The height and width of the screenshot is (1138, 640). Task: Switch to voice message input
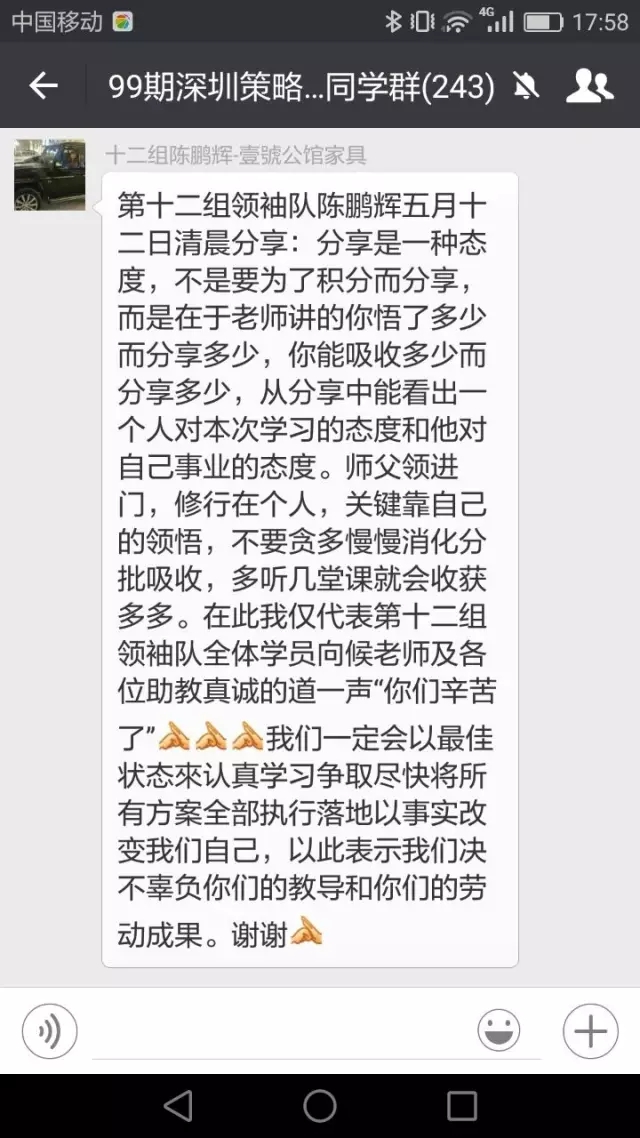pos(50,1031)
